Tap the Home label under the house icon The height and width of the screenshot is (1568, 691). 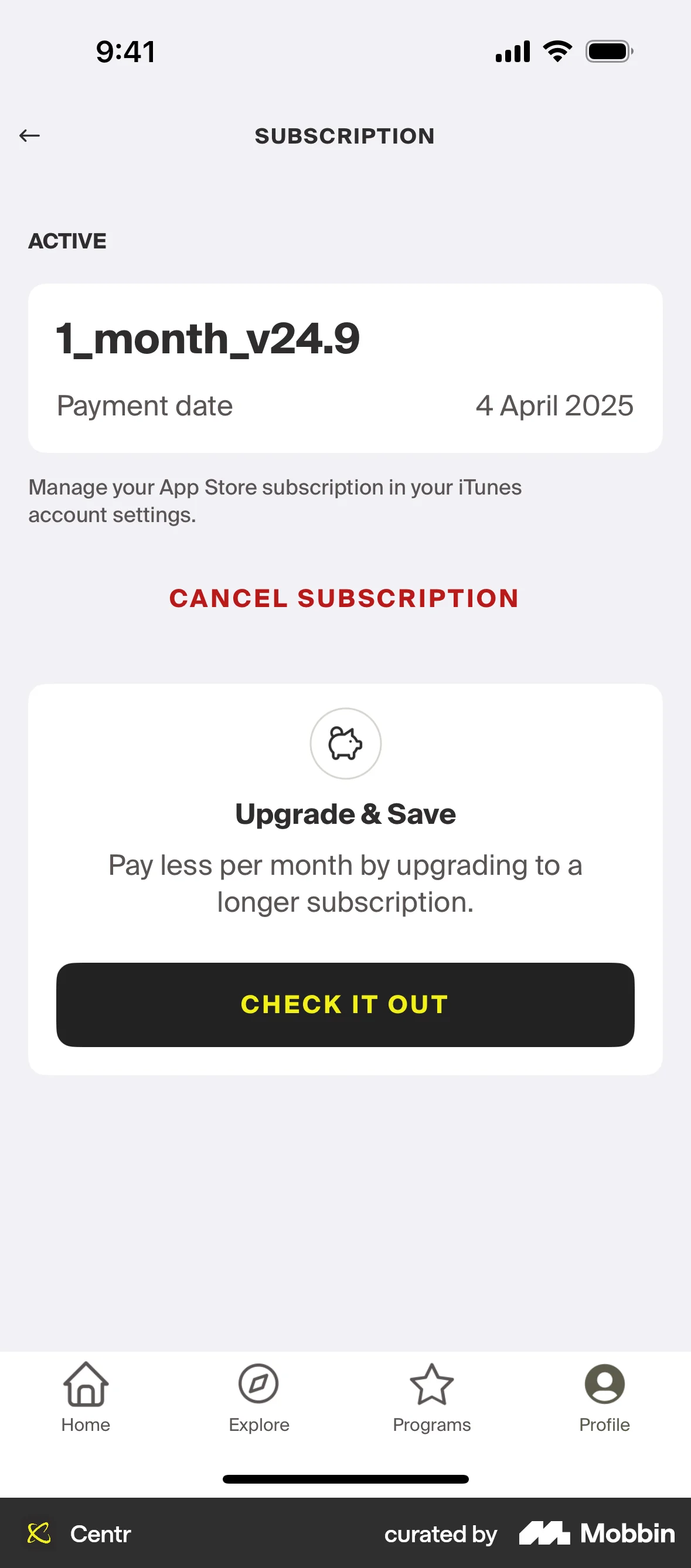tap(85, 1424)
